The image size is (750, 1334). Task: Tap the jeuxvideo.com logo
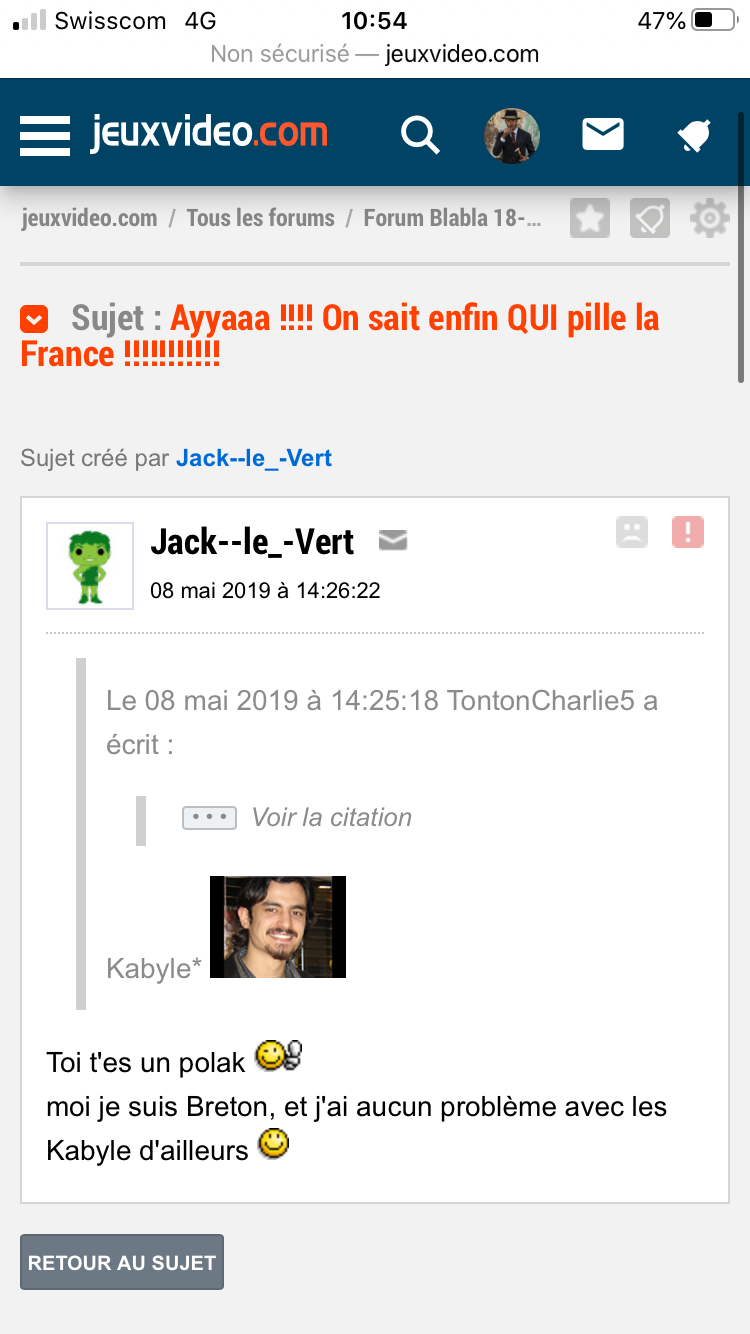click(209, 132)
